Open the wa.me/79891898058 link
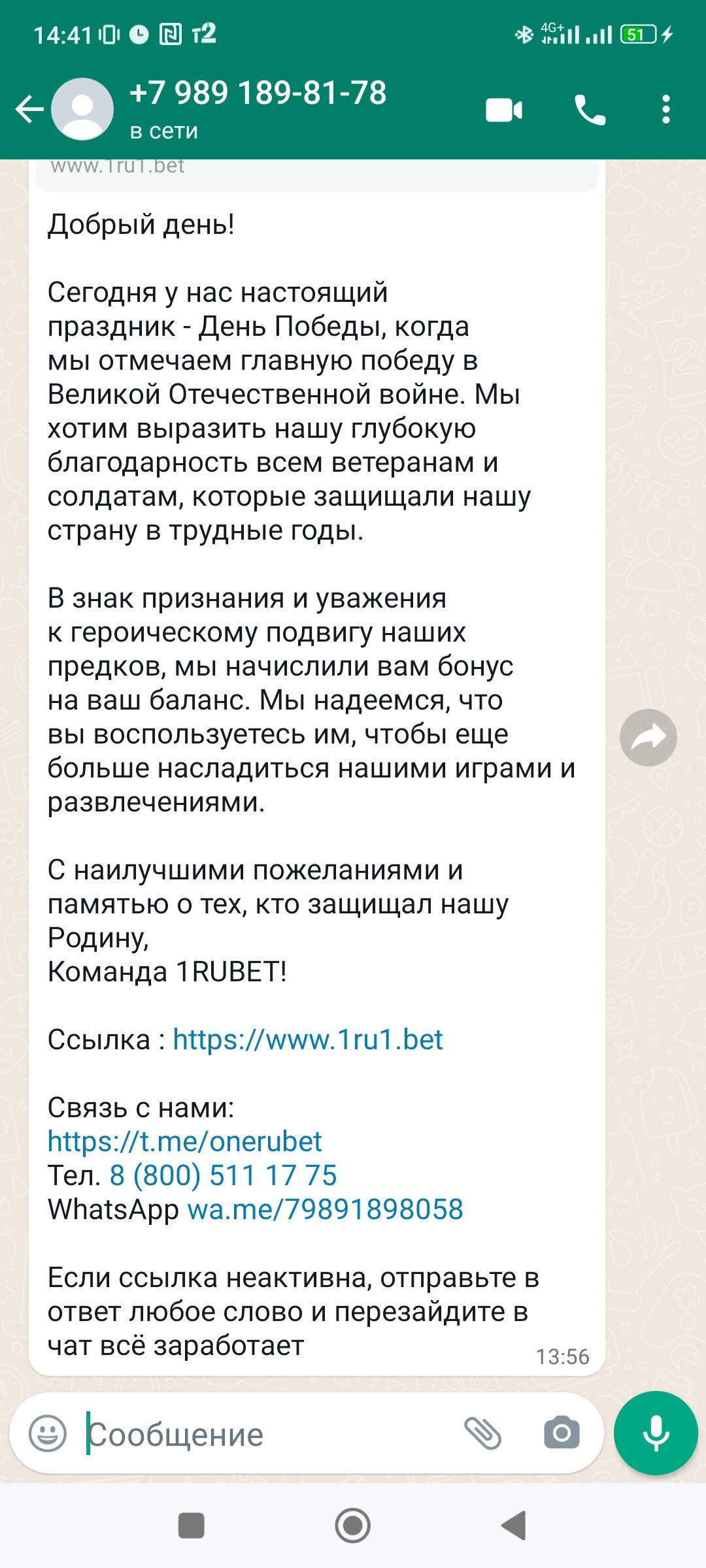The width and height of the screenshot is (706, 1568). (x=326, y=1209)
